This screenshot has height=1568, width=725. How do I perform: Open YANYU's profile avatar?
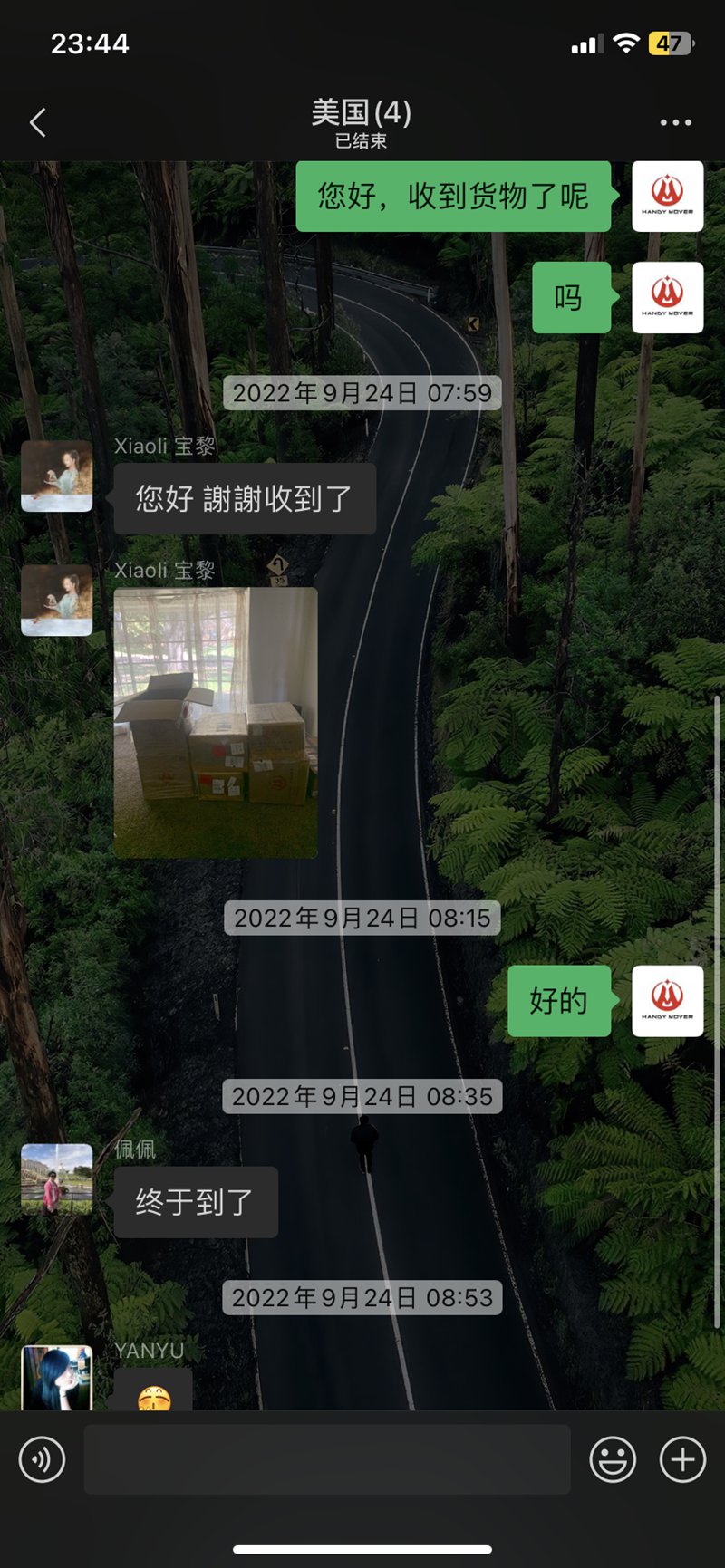(x=56, y=1379)
